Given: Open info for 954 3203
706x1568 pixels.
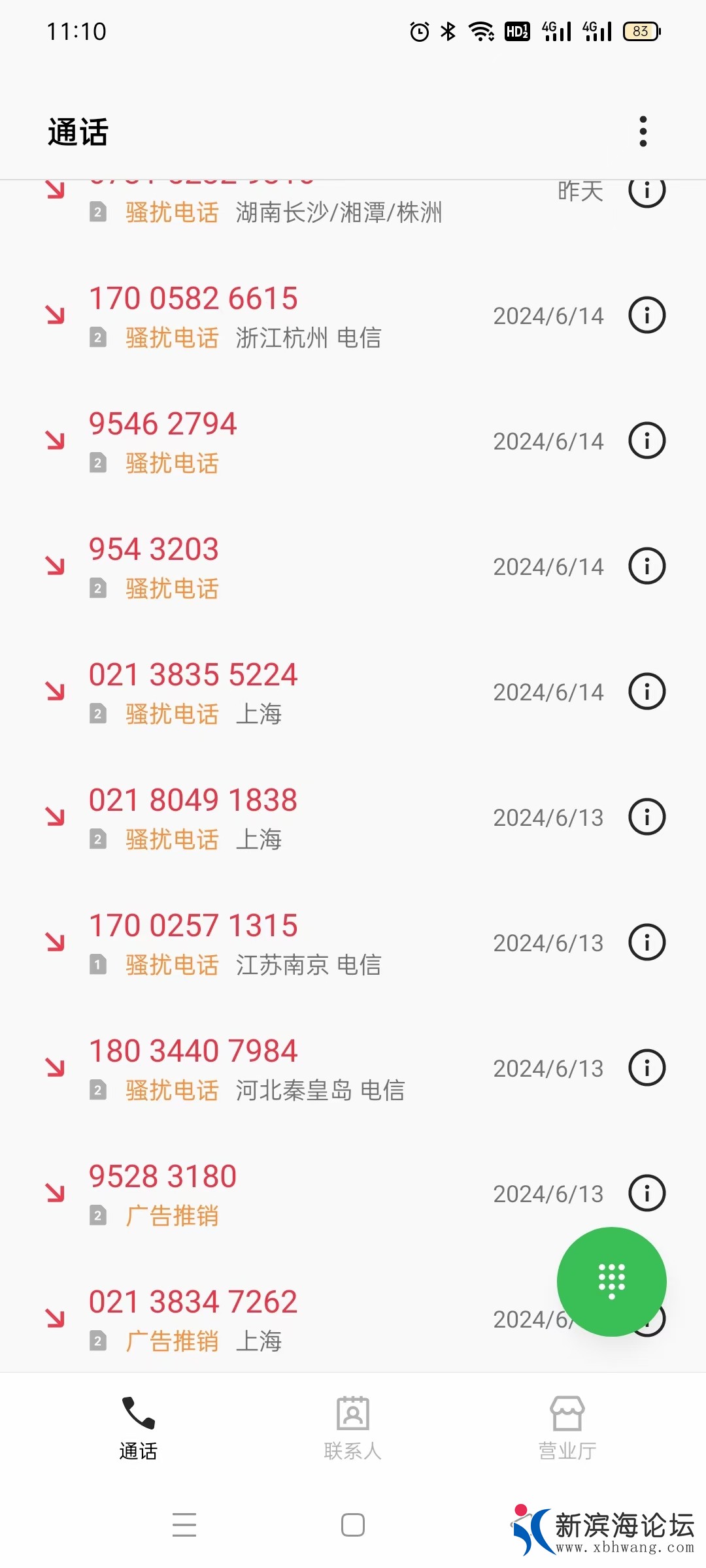Looking at the screenshot, I should coord(647,566).
